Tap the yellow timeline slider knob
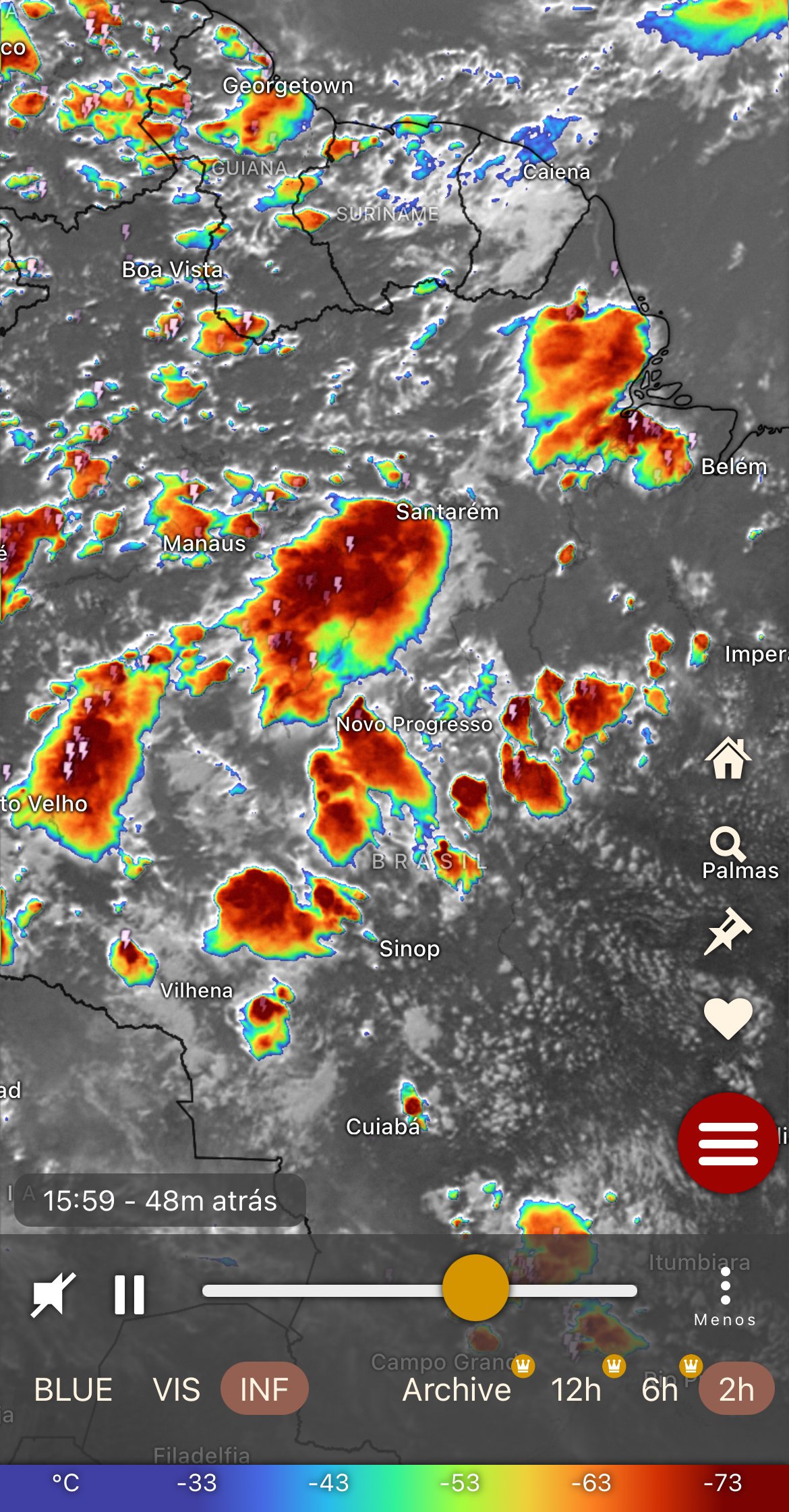This screenshot has height=1512, width=789. [475, 1287]
